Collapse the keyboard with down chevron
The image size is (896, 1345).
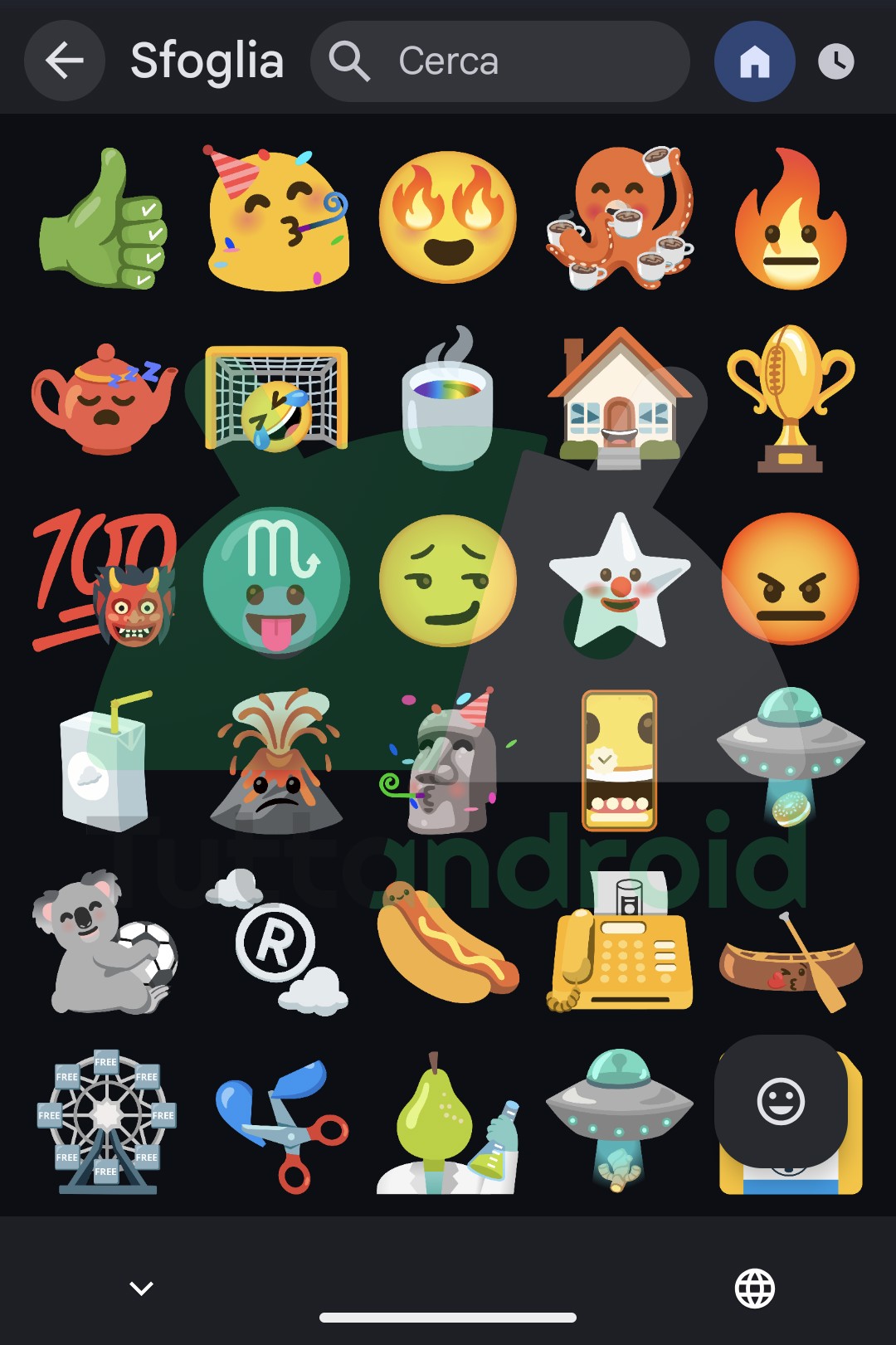coord(142,1288)
